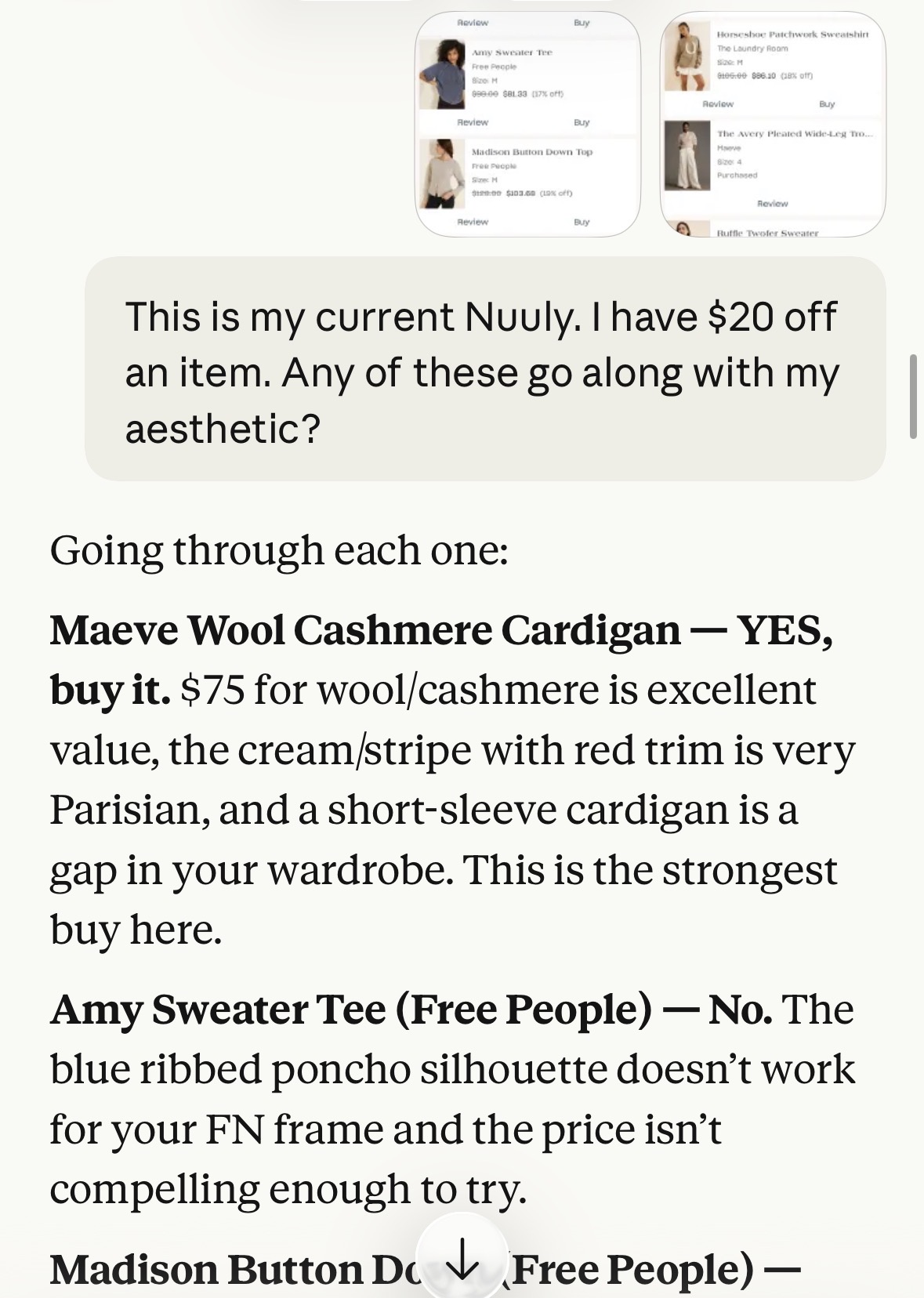Click the Buy link above Amy Sweater Tee

580,24
